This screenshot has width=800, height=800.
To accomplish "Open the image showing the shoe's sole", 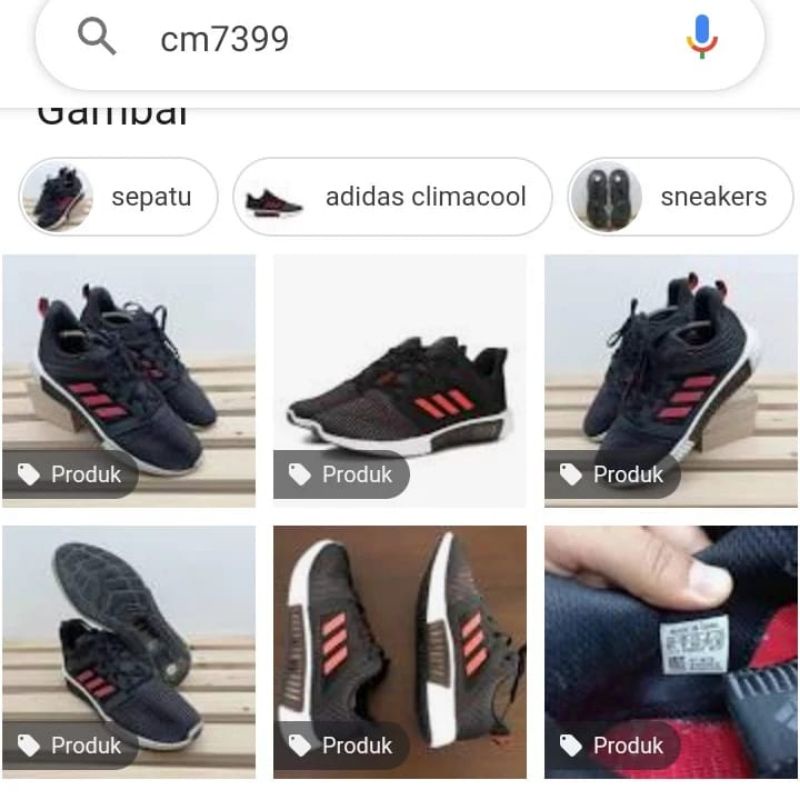I will (x=128, y=650).
